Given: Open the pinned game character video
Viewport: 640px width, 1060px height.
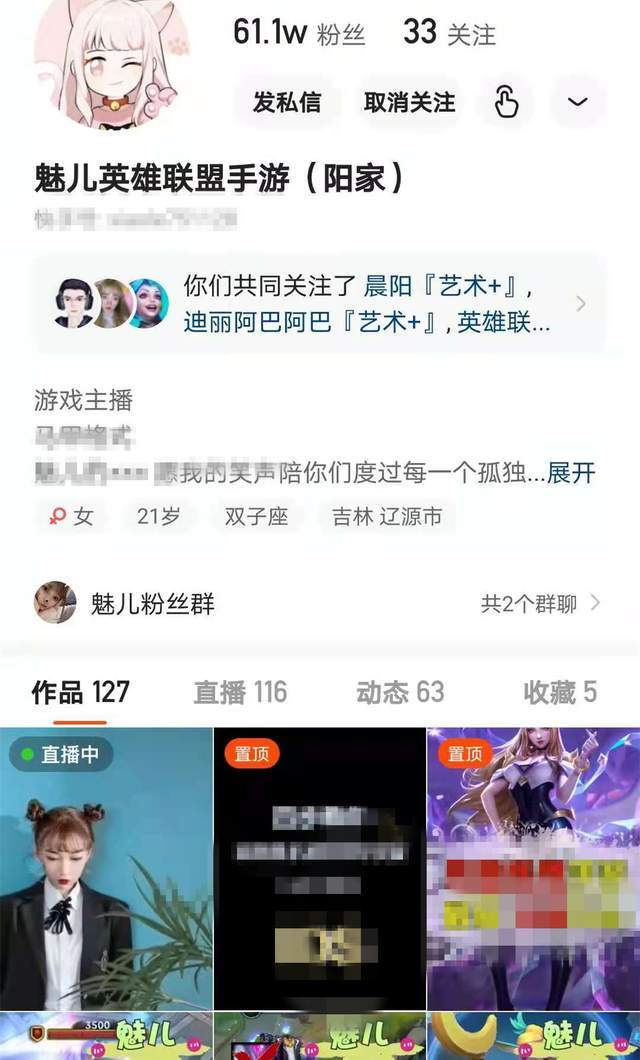Looking at the screenshot, I should (533, 868).
